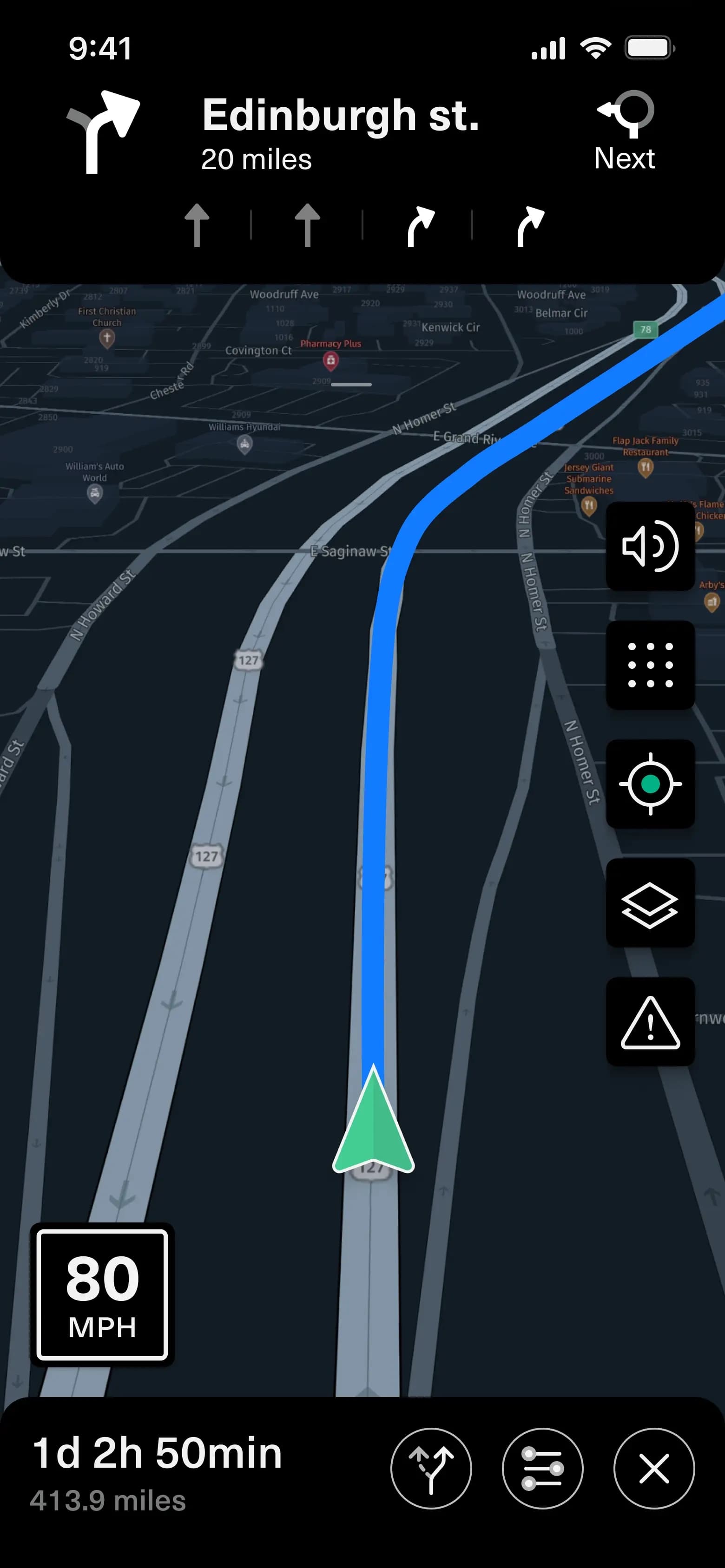Open Flap Jack Family Restaurant pin
Viewport: 725px width, 1568px height.
click(x=645, y=467)
